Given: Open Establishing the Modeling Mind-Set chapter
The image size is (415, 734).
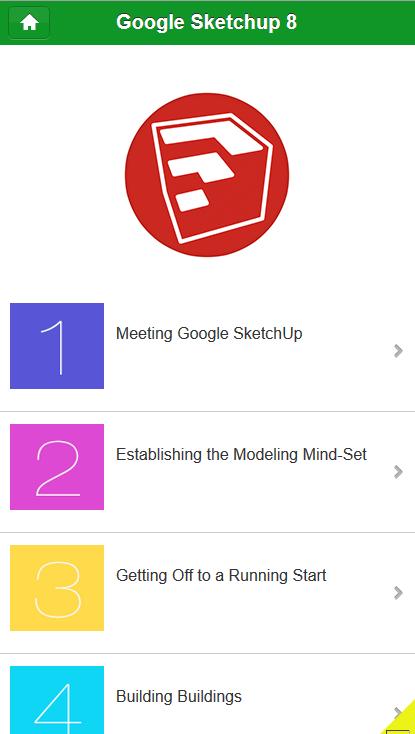Looking at the screenshot, I should pos(207,472).
